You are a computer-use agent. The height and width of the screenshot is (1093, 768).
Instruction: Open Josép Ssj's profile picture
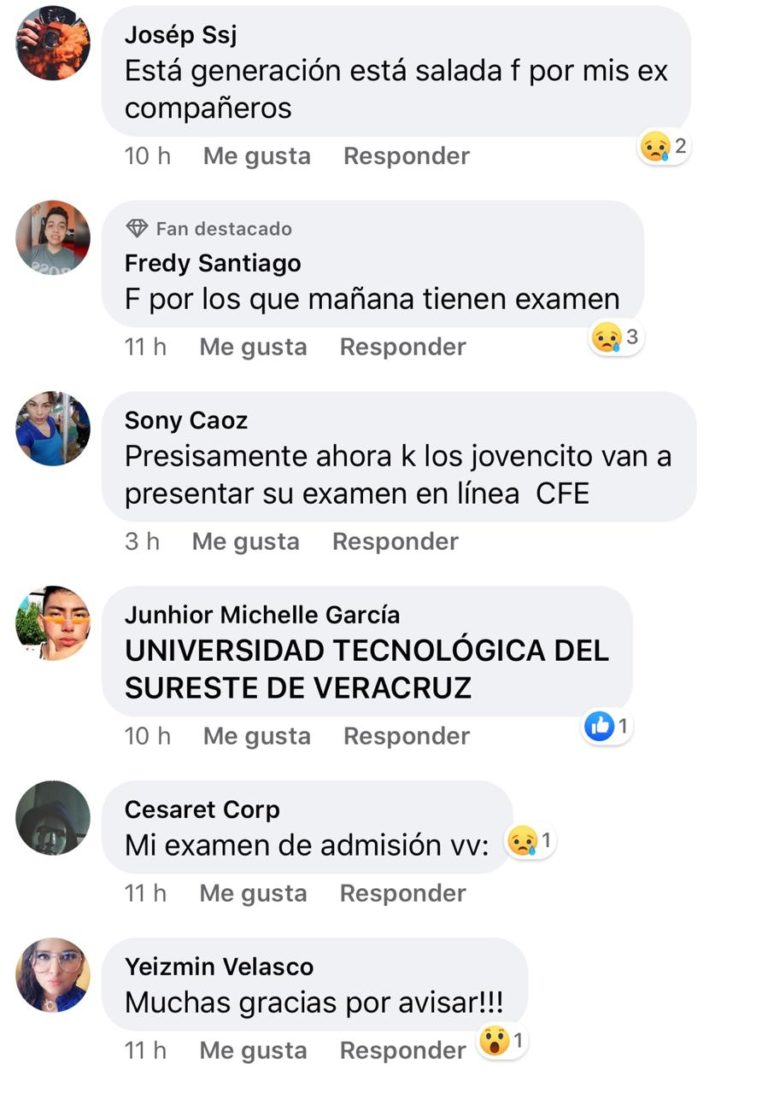click(x=53, y=43)
